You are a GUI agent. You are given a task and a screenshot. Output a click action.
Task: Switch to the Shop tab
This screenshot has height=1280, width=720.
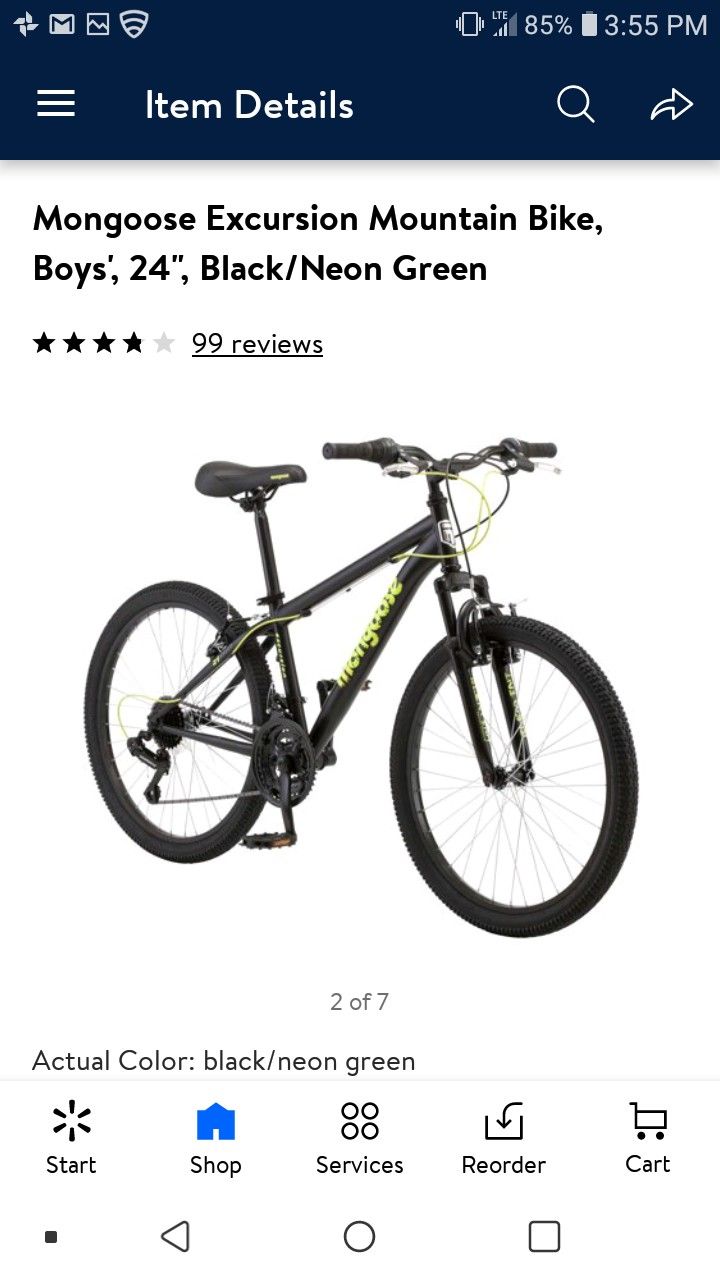coord(215,1138)
